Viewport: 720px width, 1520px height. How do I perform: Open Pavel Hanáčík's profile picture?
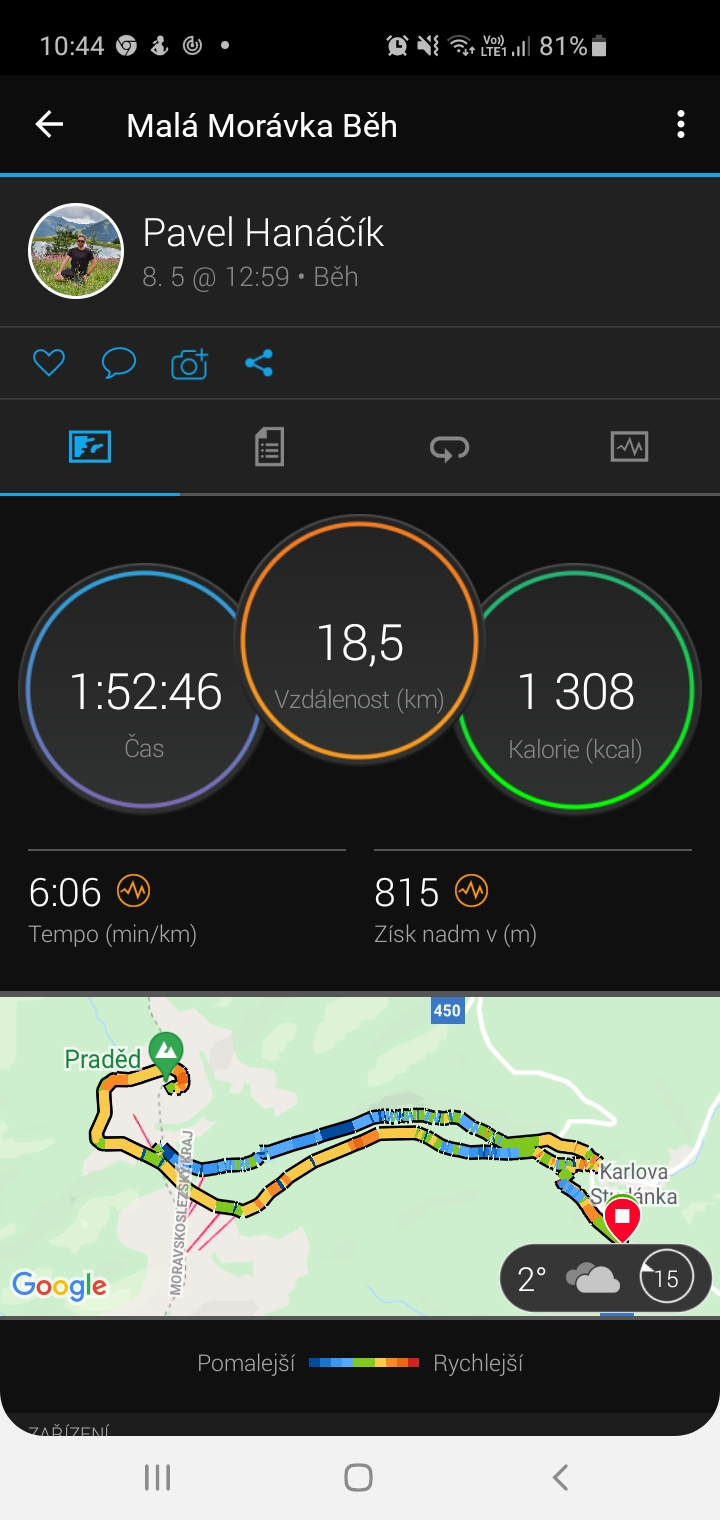(x=76, y=251)
